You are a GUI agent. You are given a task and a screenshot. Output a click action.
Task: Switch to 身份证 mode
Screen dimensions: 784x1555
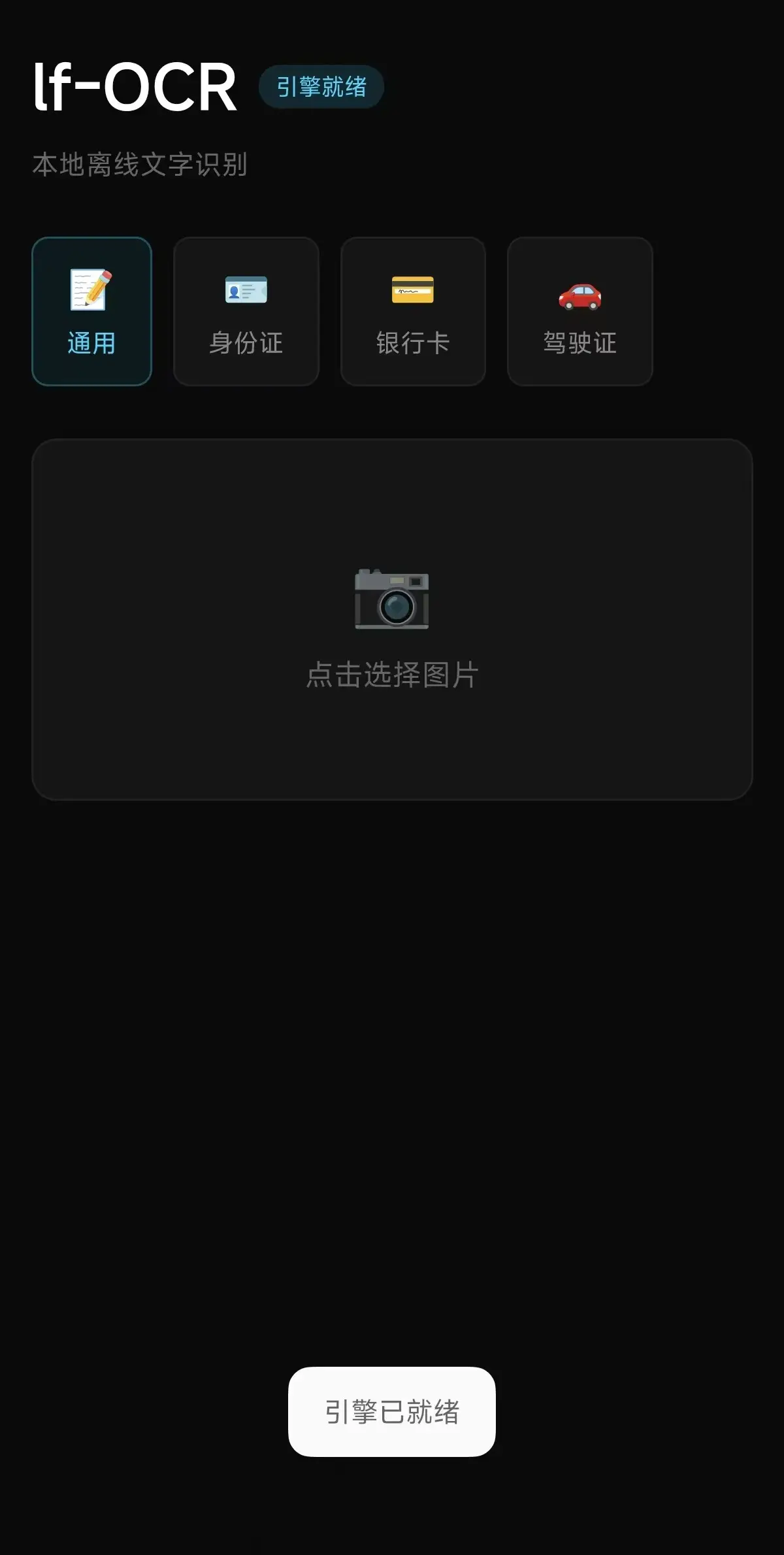coord(246,311)
